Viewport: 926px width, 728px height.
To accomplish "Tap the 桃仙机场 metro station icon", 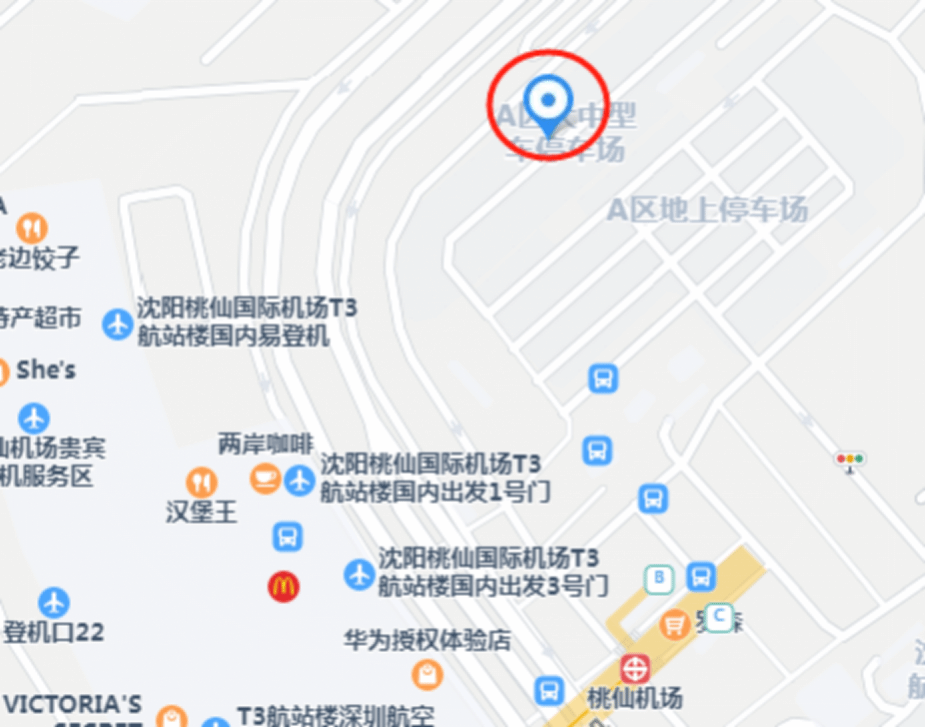I will [634, 669].
